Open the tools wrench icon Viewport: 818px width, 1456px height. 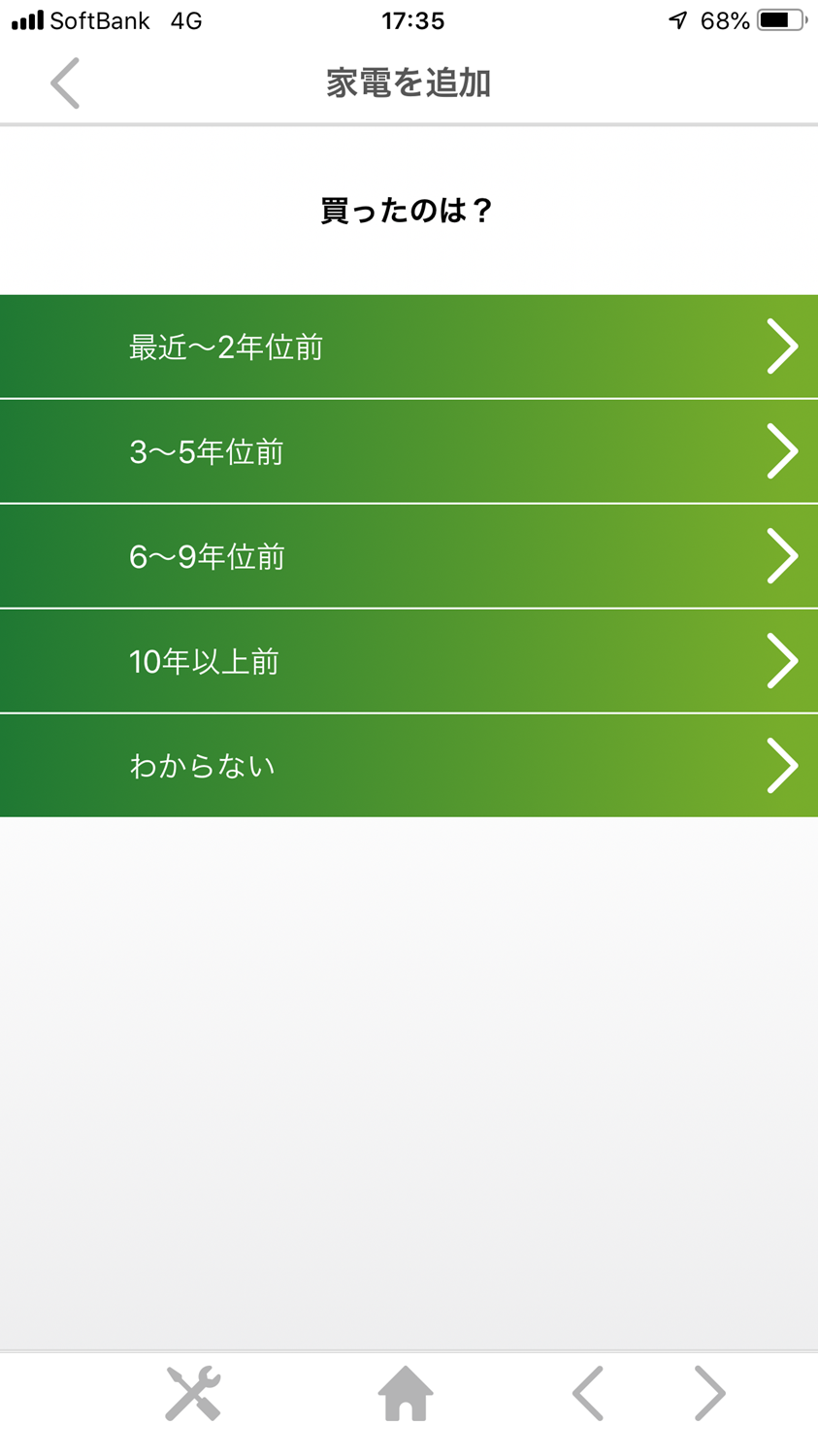[193, 1394]
